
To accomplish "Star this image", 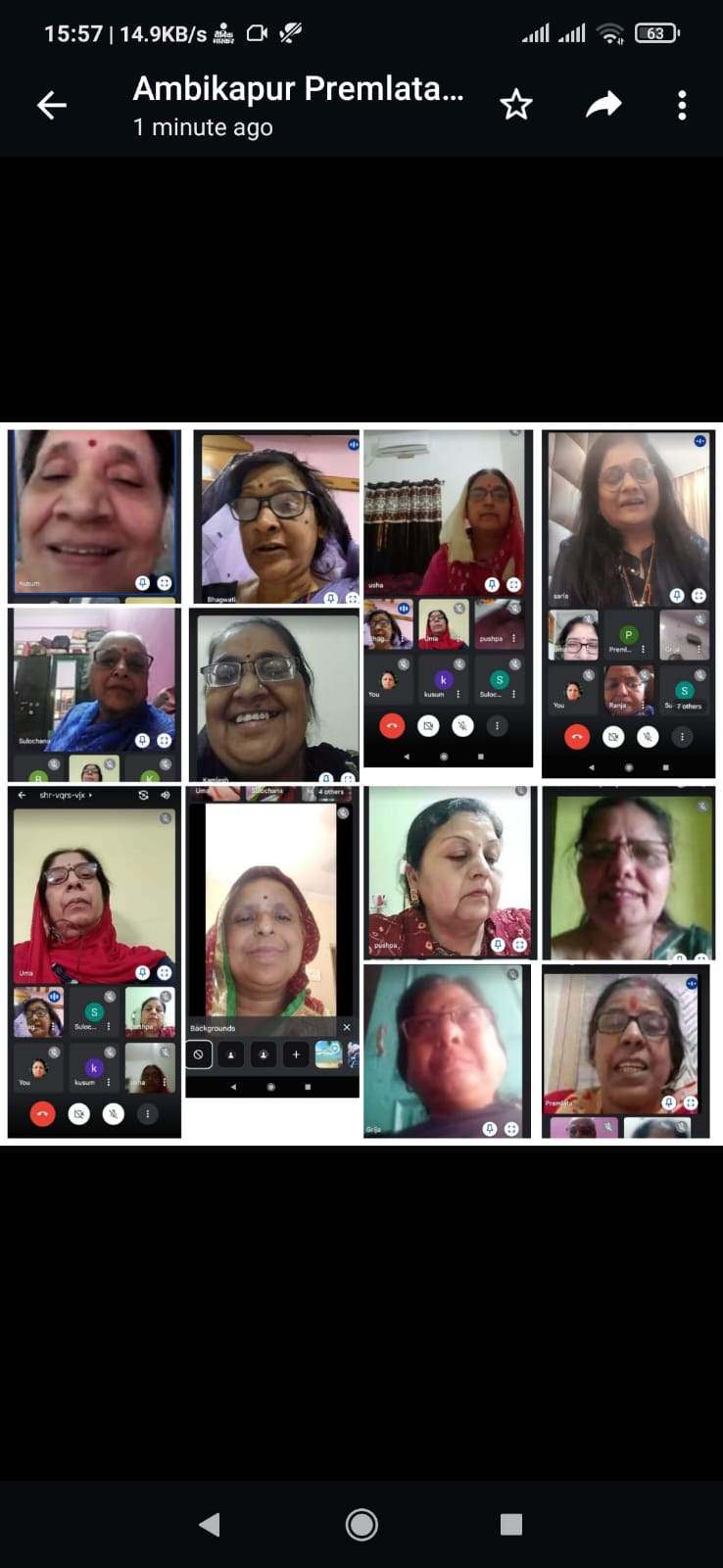I will point(516,105).
